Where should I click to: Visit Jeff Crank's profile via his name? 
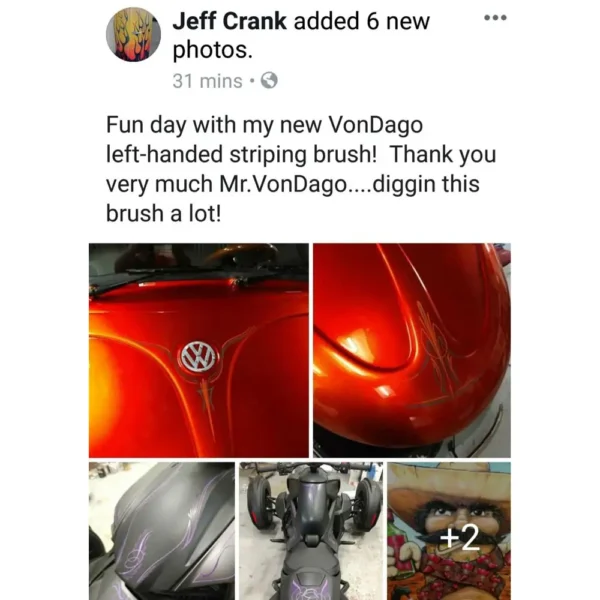[x=228, y=21]
